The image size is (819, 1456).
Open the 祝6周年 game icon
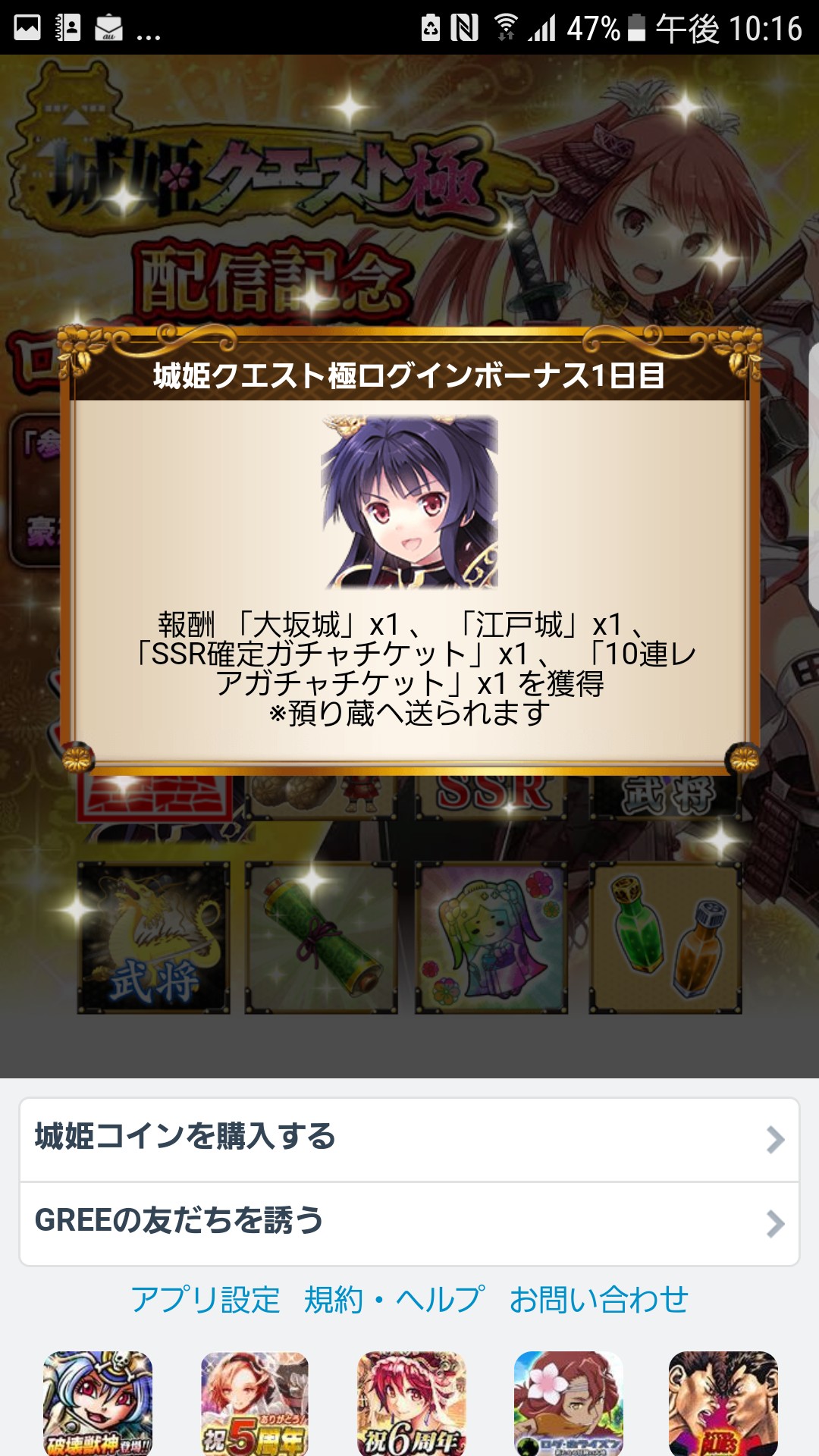click(x=411, y=1403)
